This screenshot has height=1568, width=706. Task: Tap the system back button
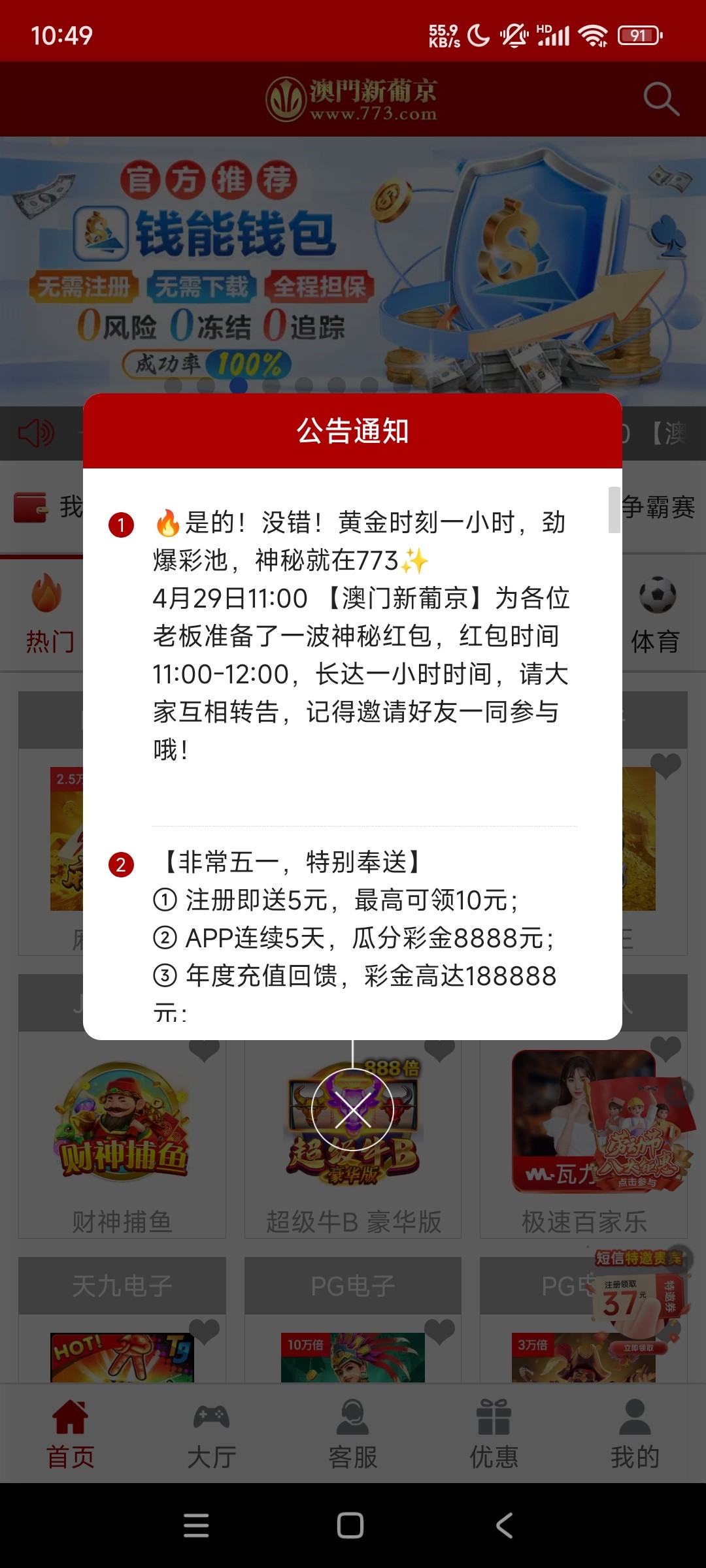504,1526
